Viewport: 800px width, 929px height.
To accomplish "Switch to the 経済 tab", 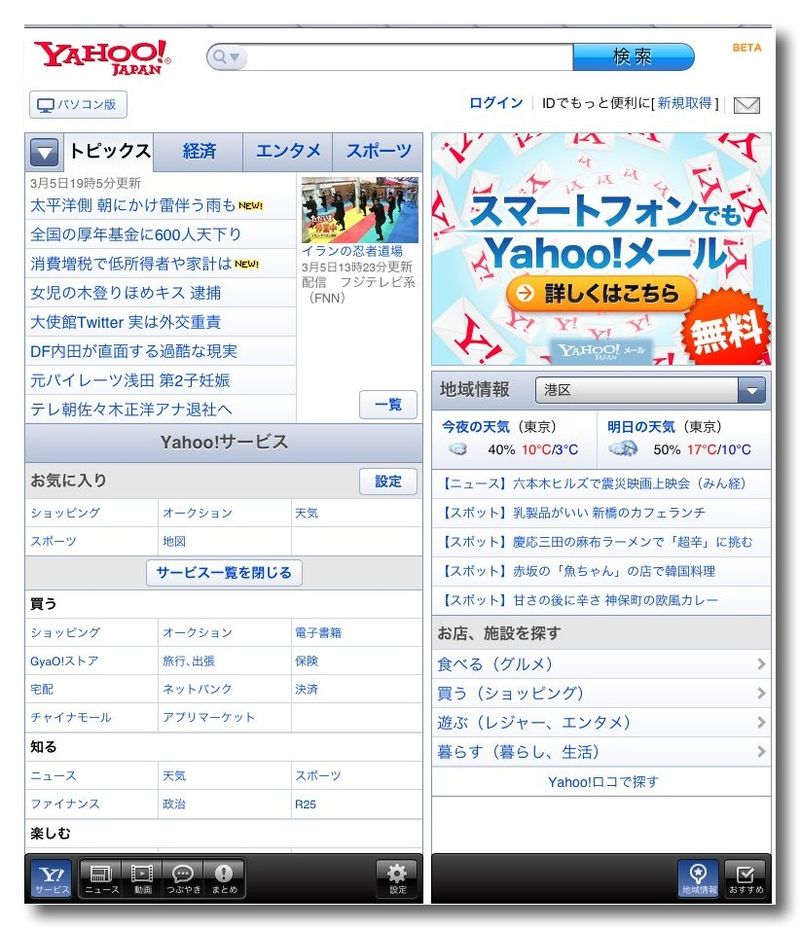I will [x=199, y=152].
